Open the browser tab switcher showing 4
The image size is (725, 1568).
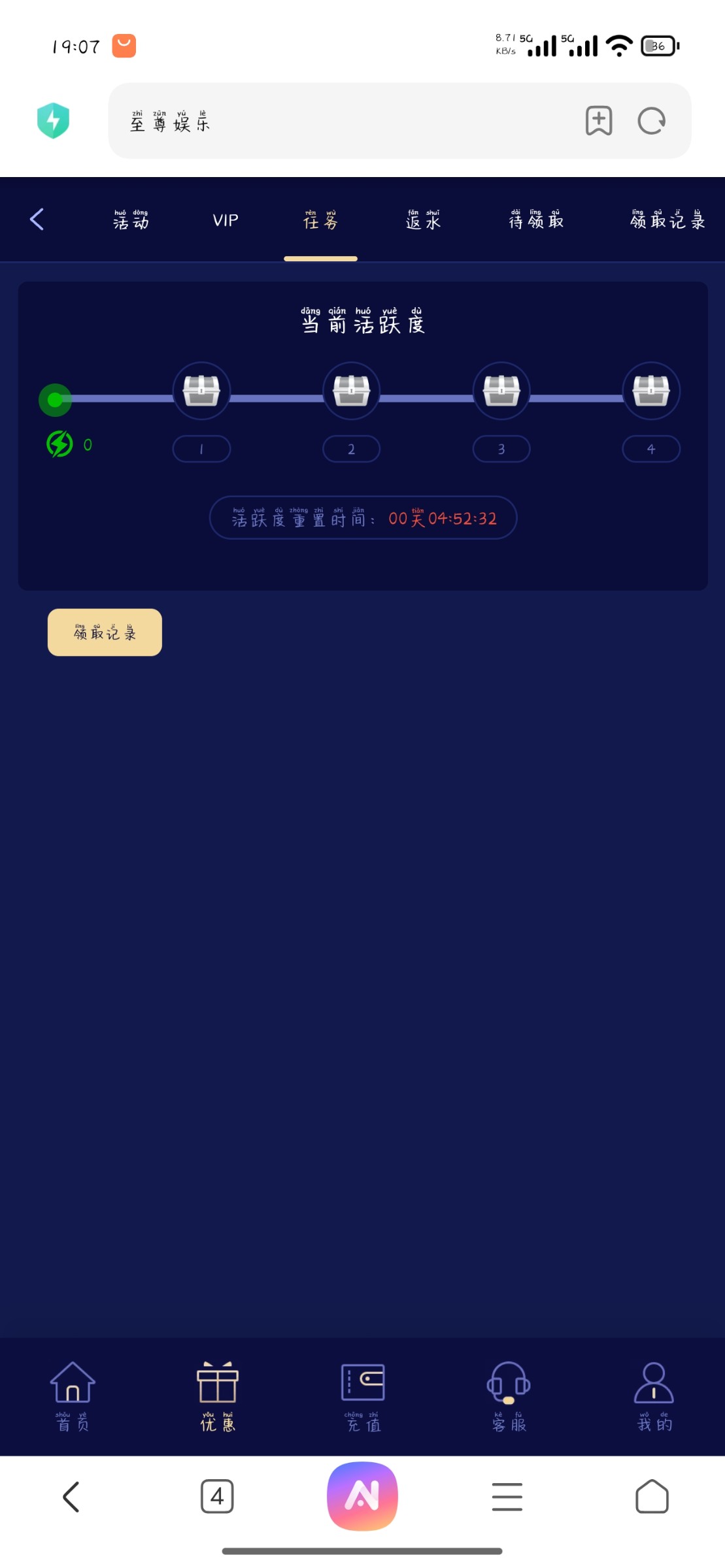click(217, 1496)
